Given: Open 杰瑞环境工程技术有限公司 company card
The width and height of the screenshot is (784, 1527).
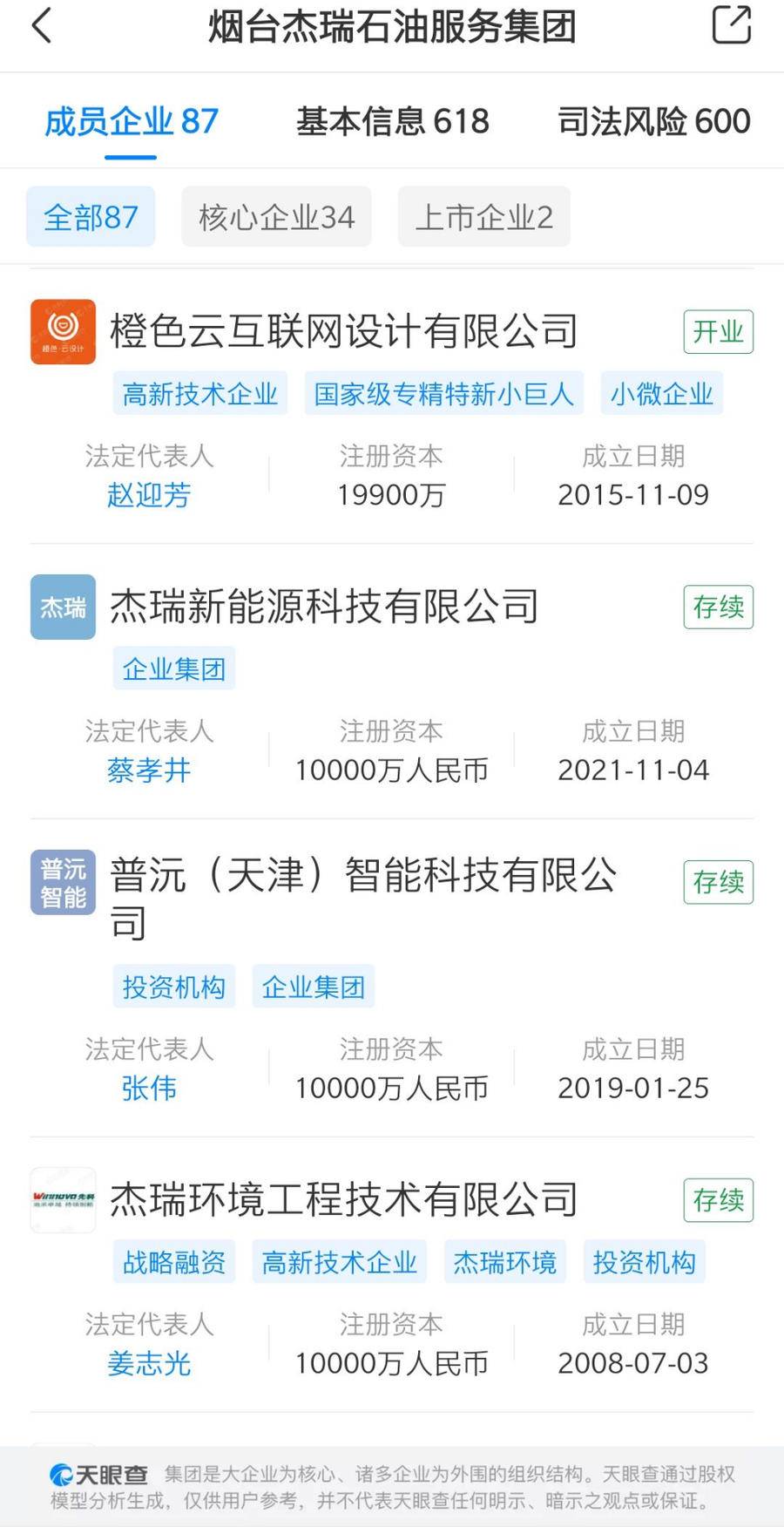Looking at the screenshot, I should coord(343,1200).
